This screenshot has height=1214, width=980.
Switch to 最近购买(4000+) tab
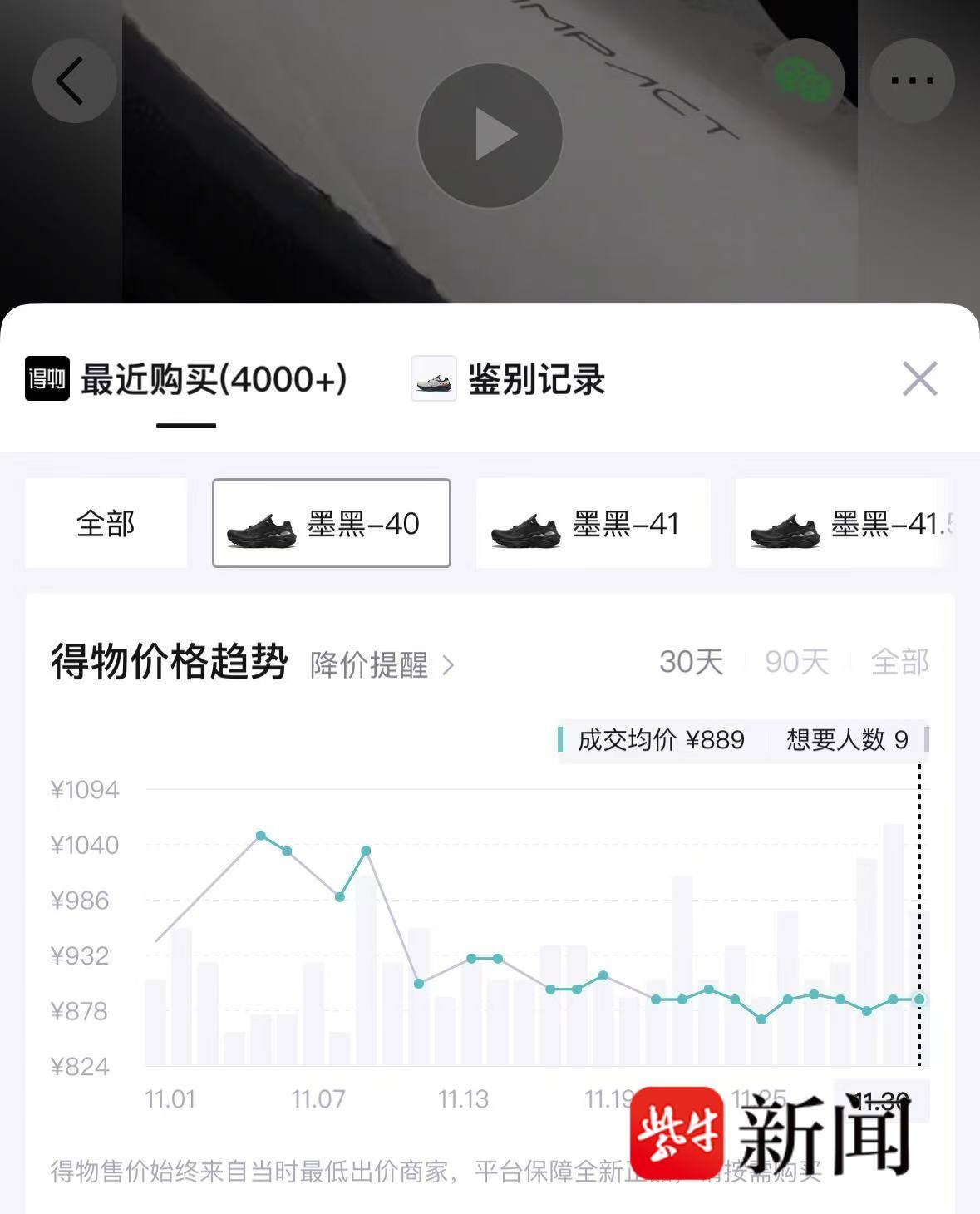tap(187, 380)
